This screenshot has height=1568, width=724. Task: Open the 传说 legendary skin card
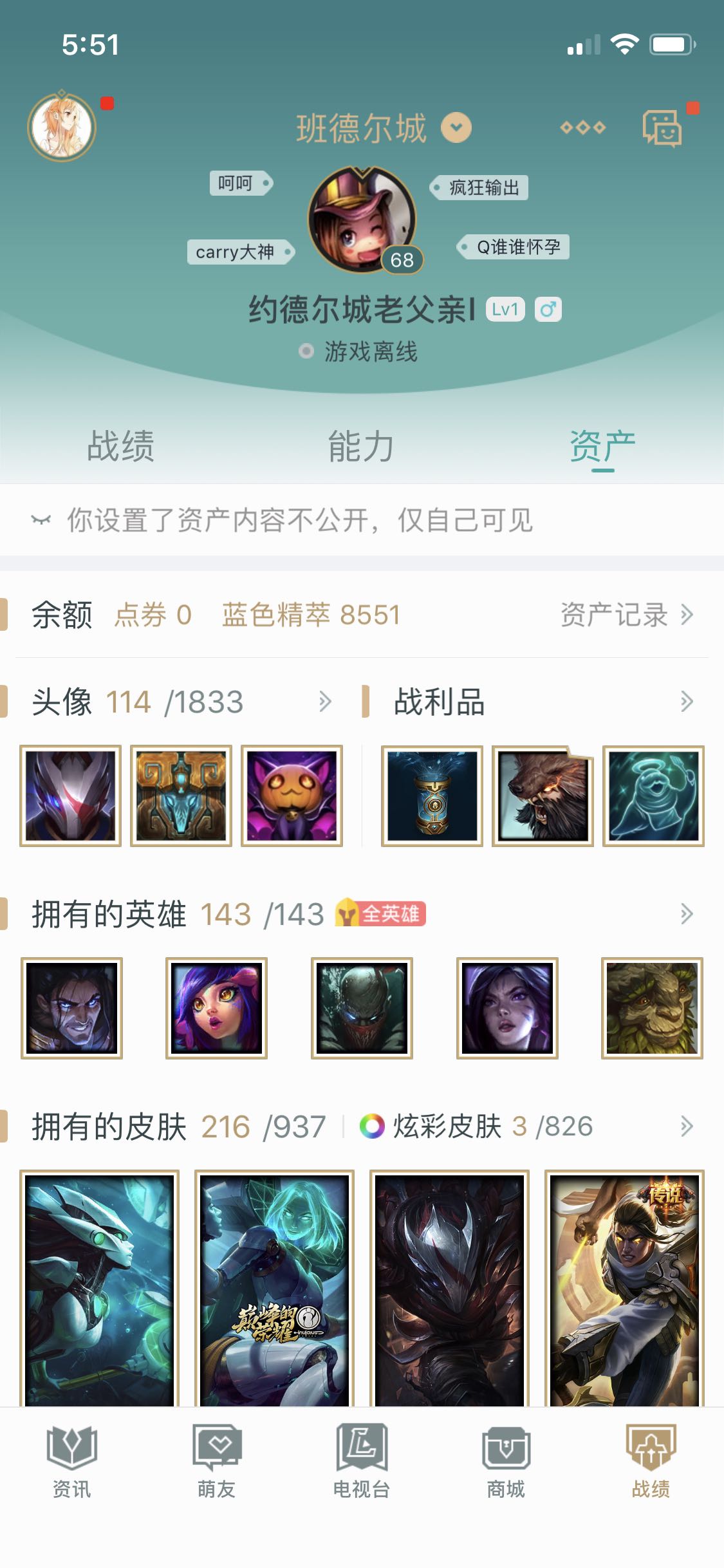[624, 1287]
